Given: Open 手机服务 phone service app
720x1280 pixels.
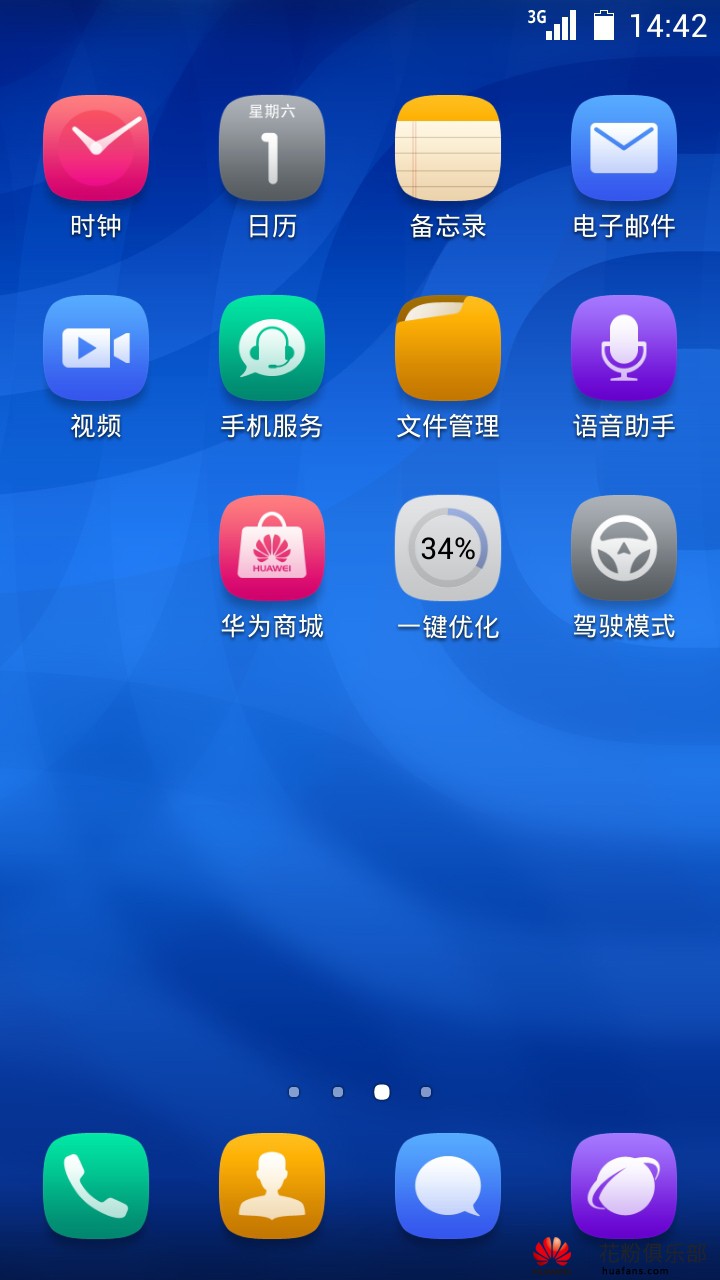Looking at the screenshot, I should pyautogui.click(x=272, y=348).
